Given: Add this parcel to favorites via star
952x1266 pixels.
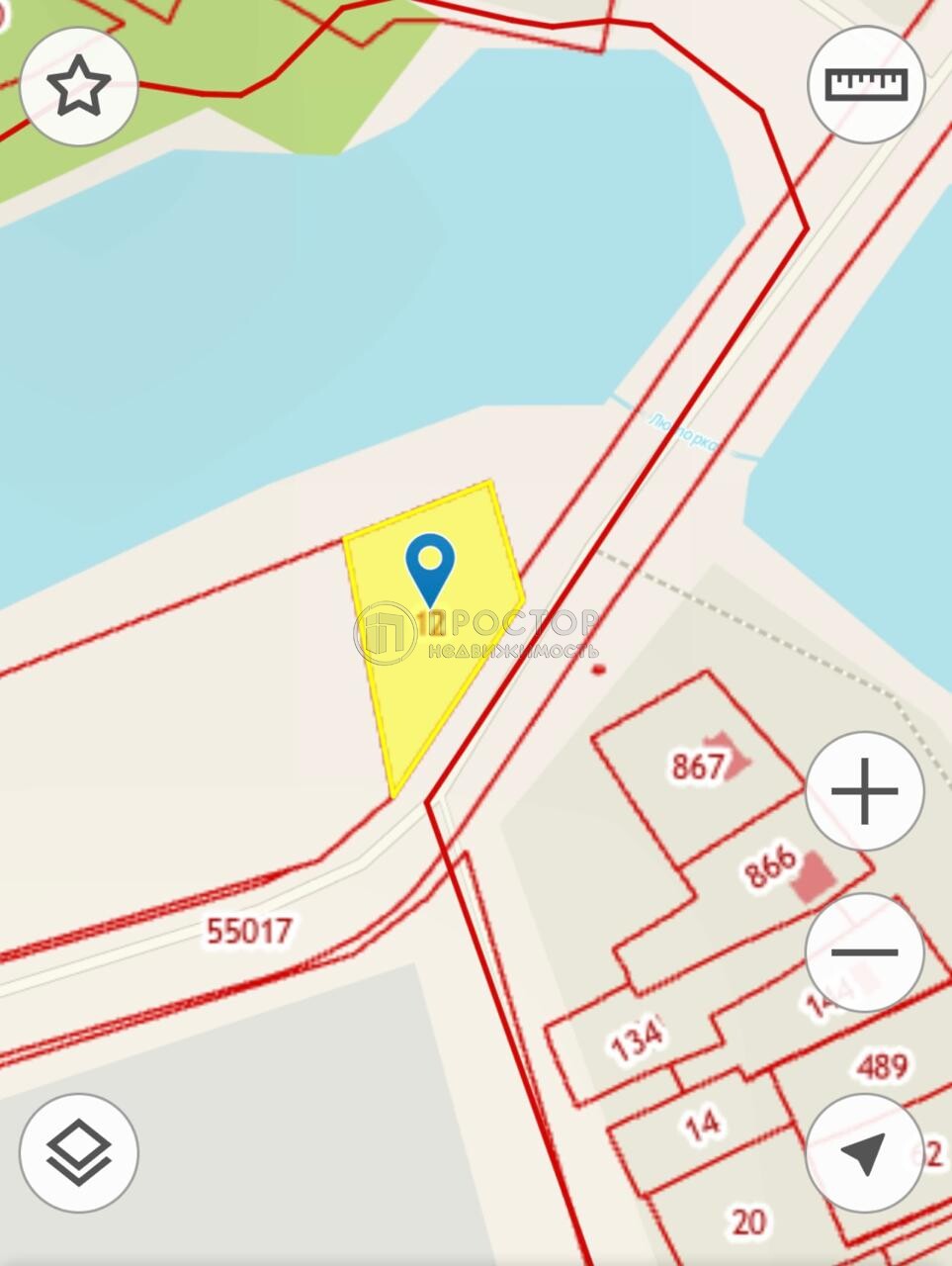Looking at the screenshot, I should click(x=78, y=87).
